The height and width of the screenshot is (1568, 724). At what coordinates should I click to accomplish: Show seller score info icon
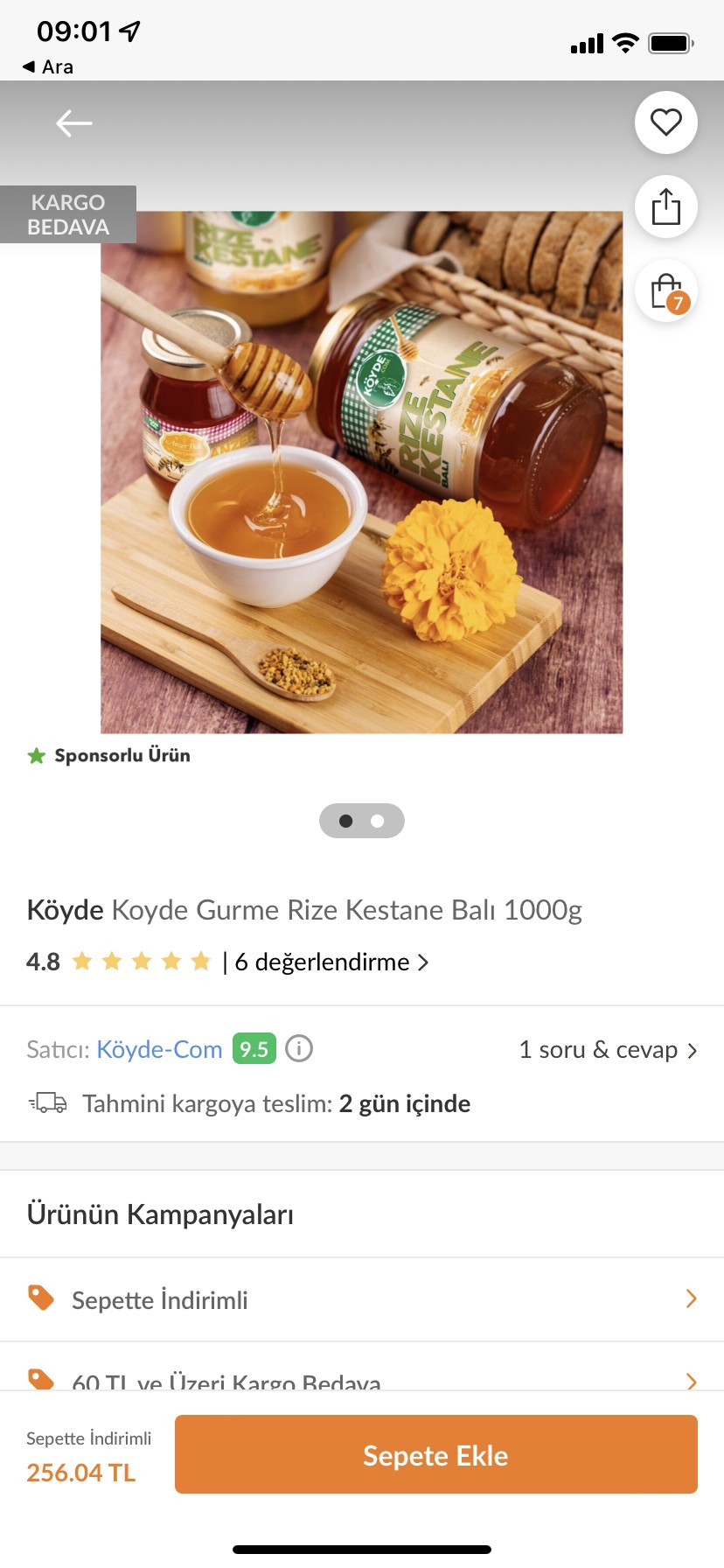coord(299,1048)
